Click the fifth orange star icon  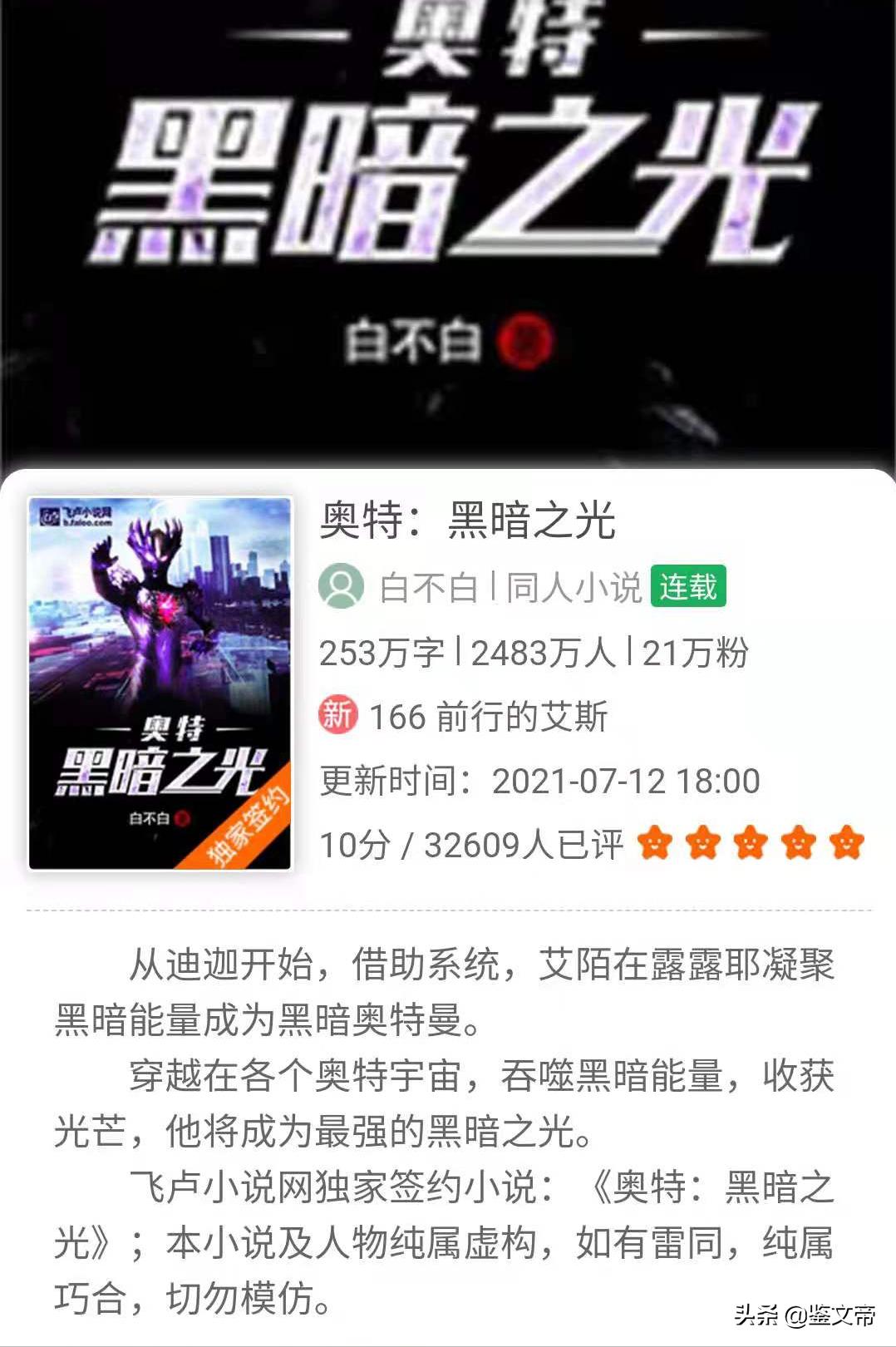tap(846, 842)
